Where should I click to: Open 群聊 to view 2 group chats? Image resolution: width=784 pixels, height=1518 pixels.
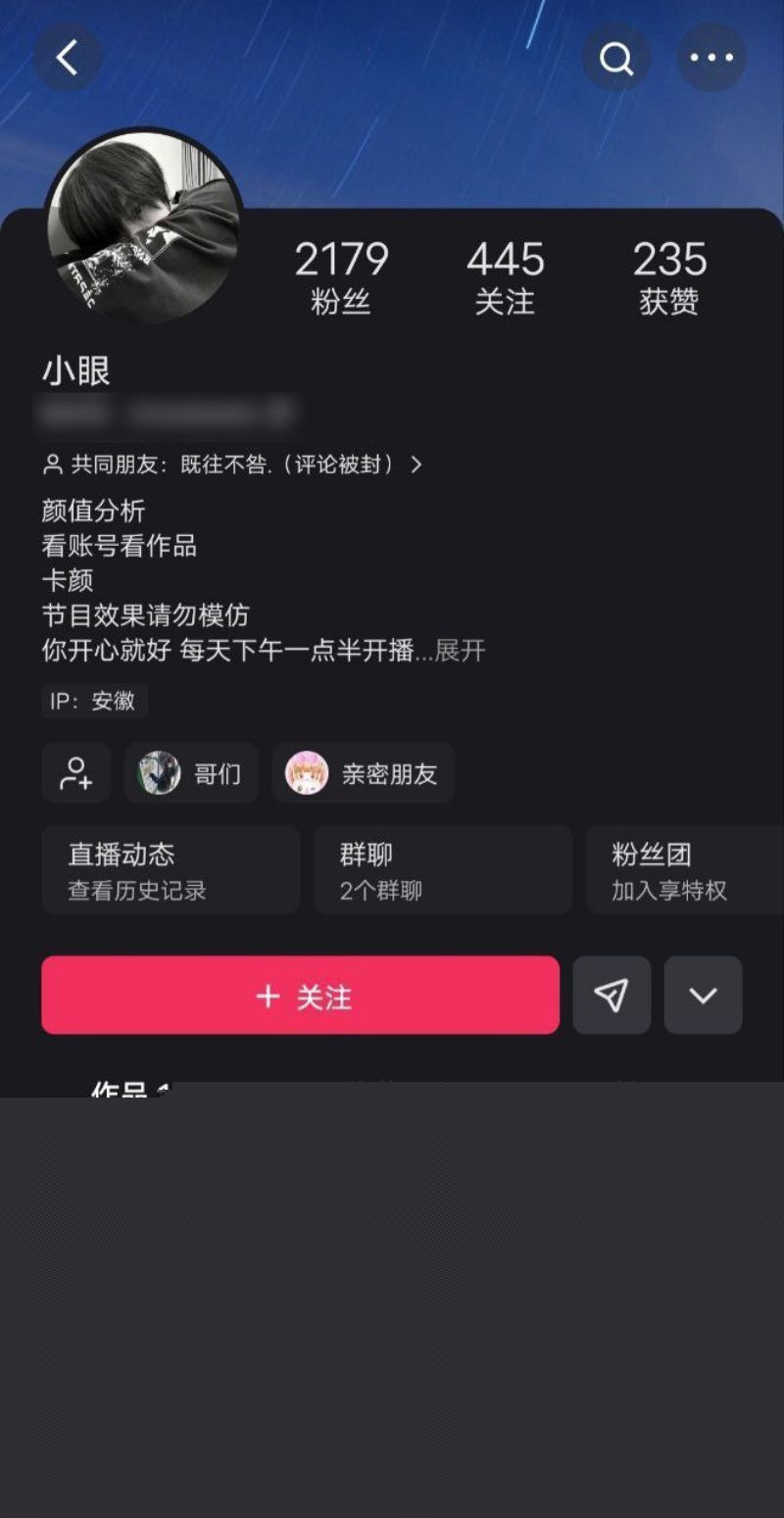(x=441, y=869)
